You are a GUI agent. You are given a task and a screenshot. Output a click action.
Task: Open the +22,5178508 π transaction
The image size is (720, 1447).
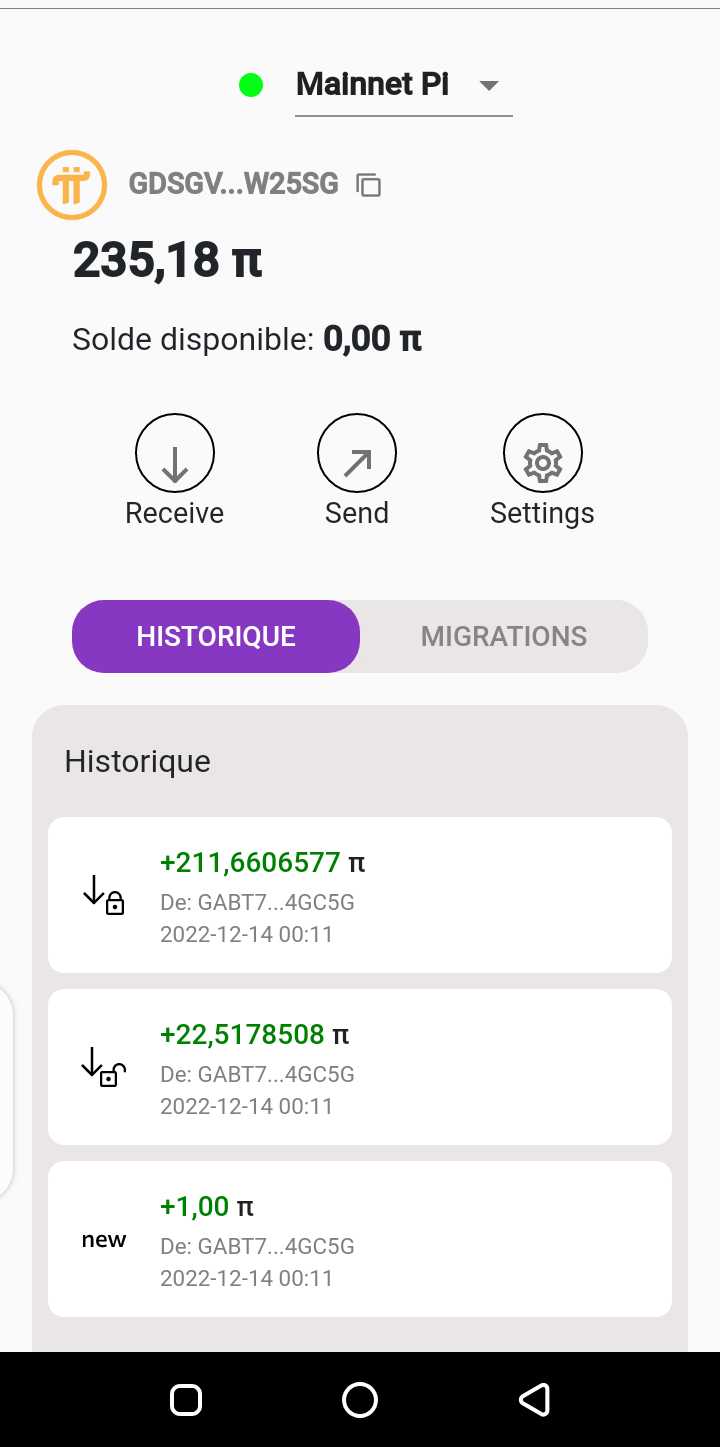(360, 1066)
